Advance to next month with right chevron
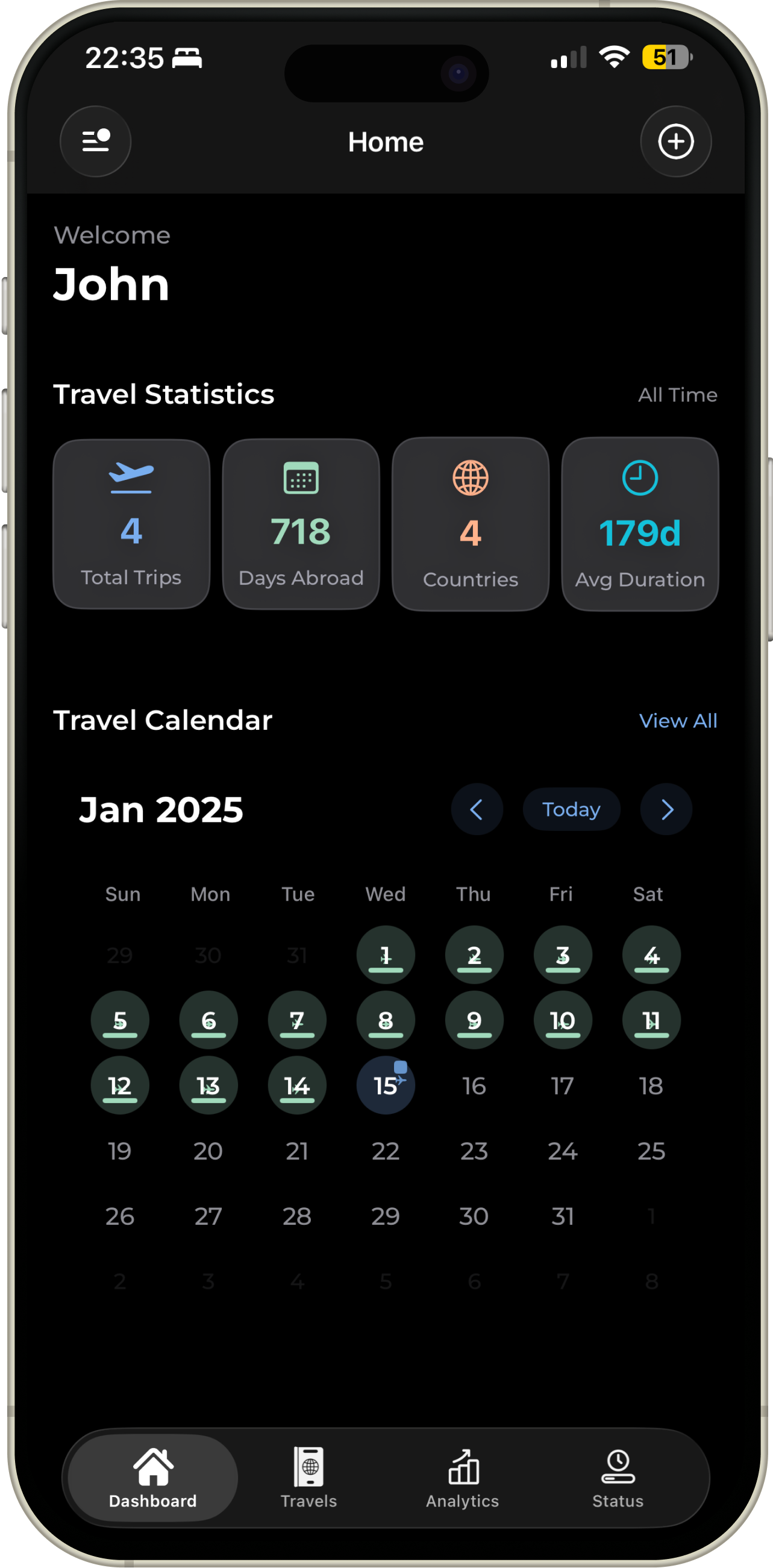The width and height of the screenshot is (773, 1568). click(x=666, y=809)
